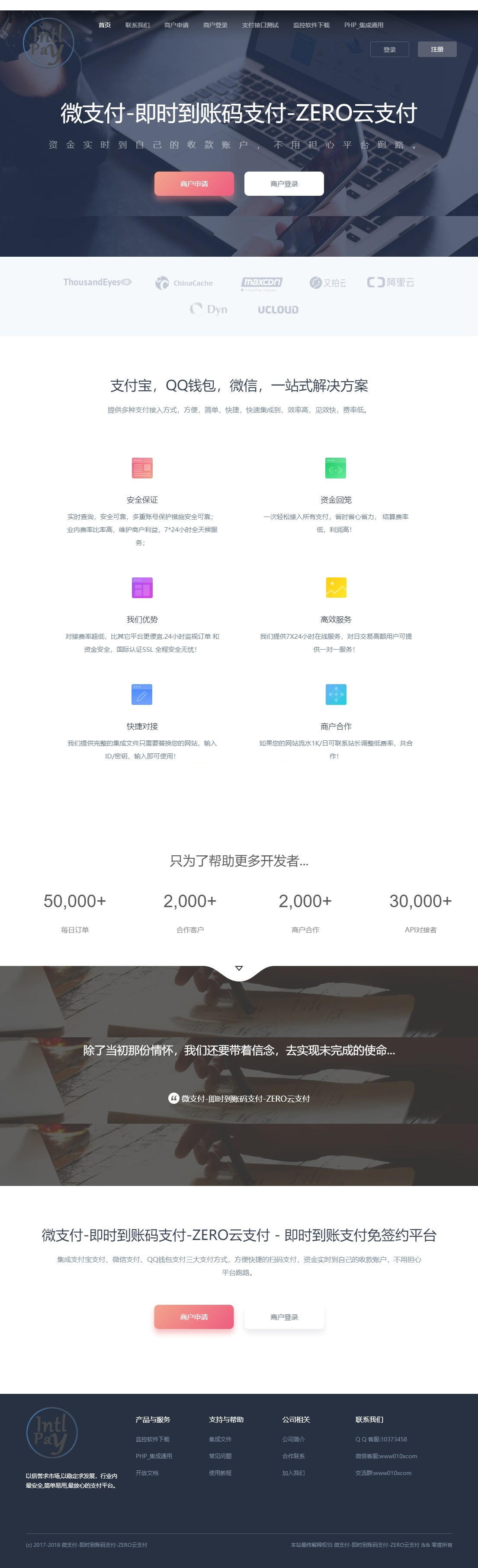Open 商户登录 in the top navigation

[x=215, y=25]
